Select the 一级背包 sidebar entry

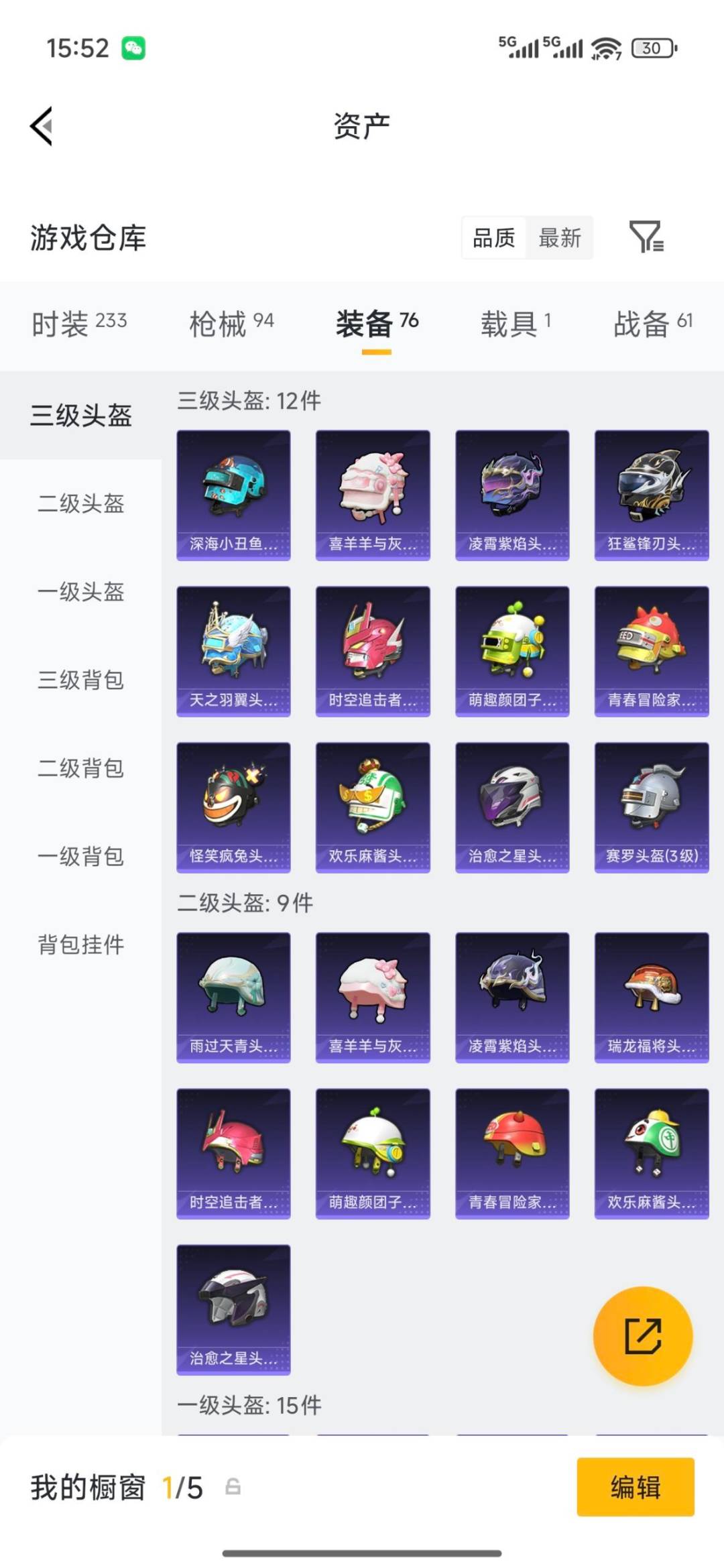tap(80, 857)
